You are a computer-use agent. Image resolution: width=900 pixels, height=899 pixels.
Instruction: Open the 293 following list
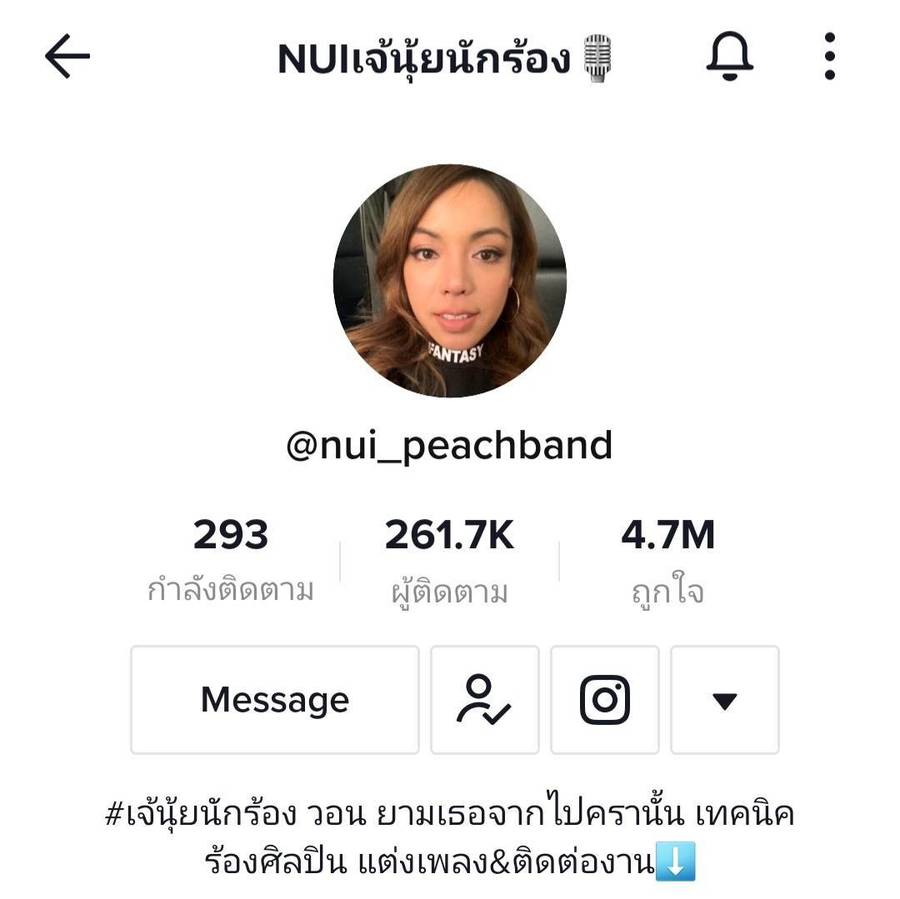pyautogui.click(x=231, y=558)
